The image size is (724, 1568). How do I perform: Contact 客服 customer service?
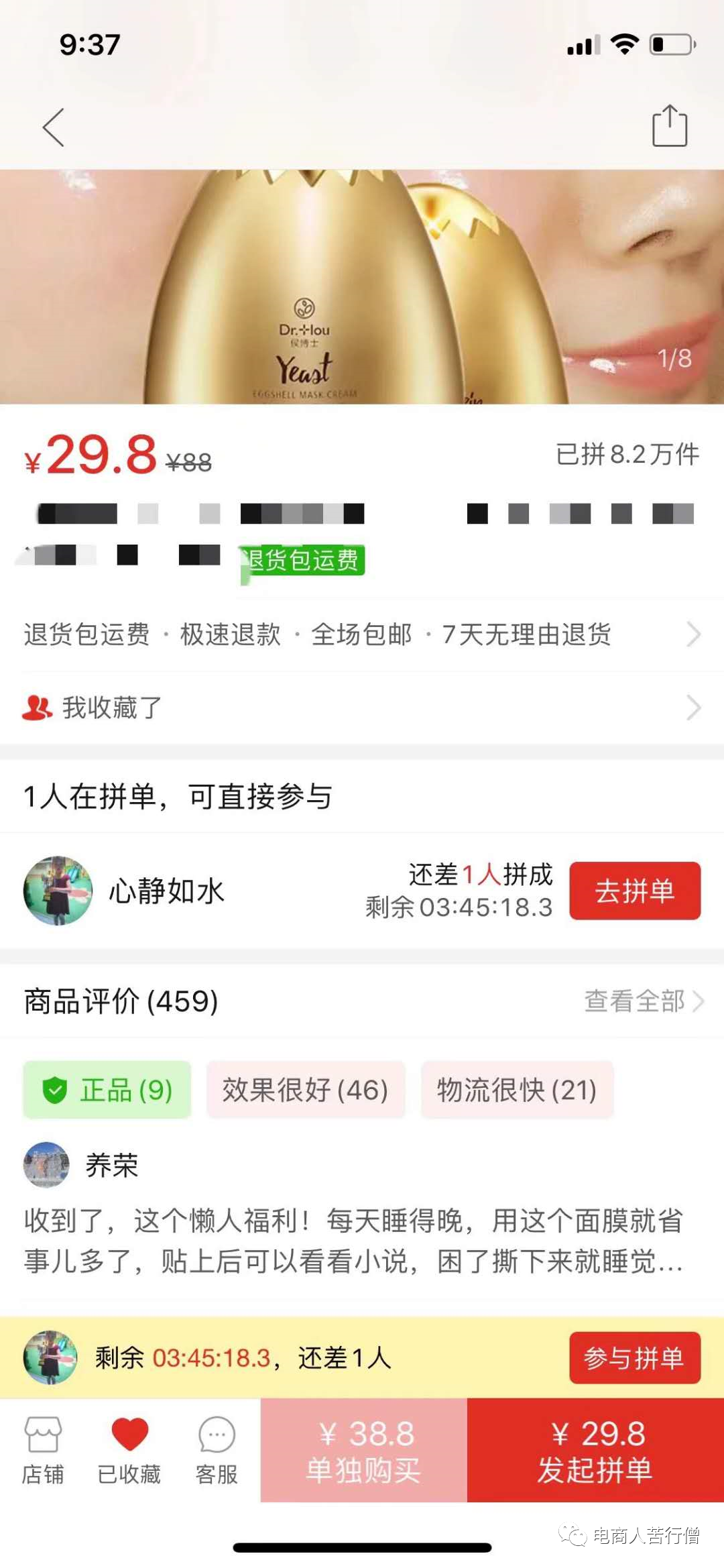[x=217, y=1450]
